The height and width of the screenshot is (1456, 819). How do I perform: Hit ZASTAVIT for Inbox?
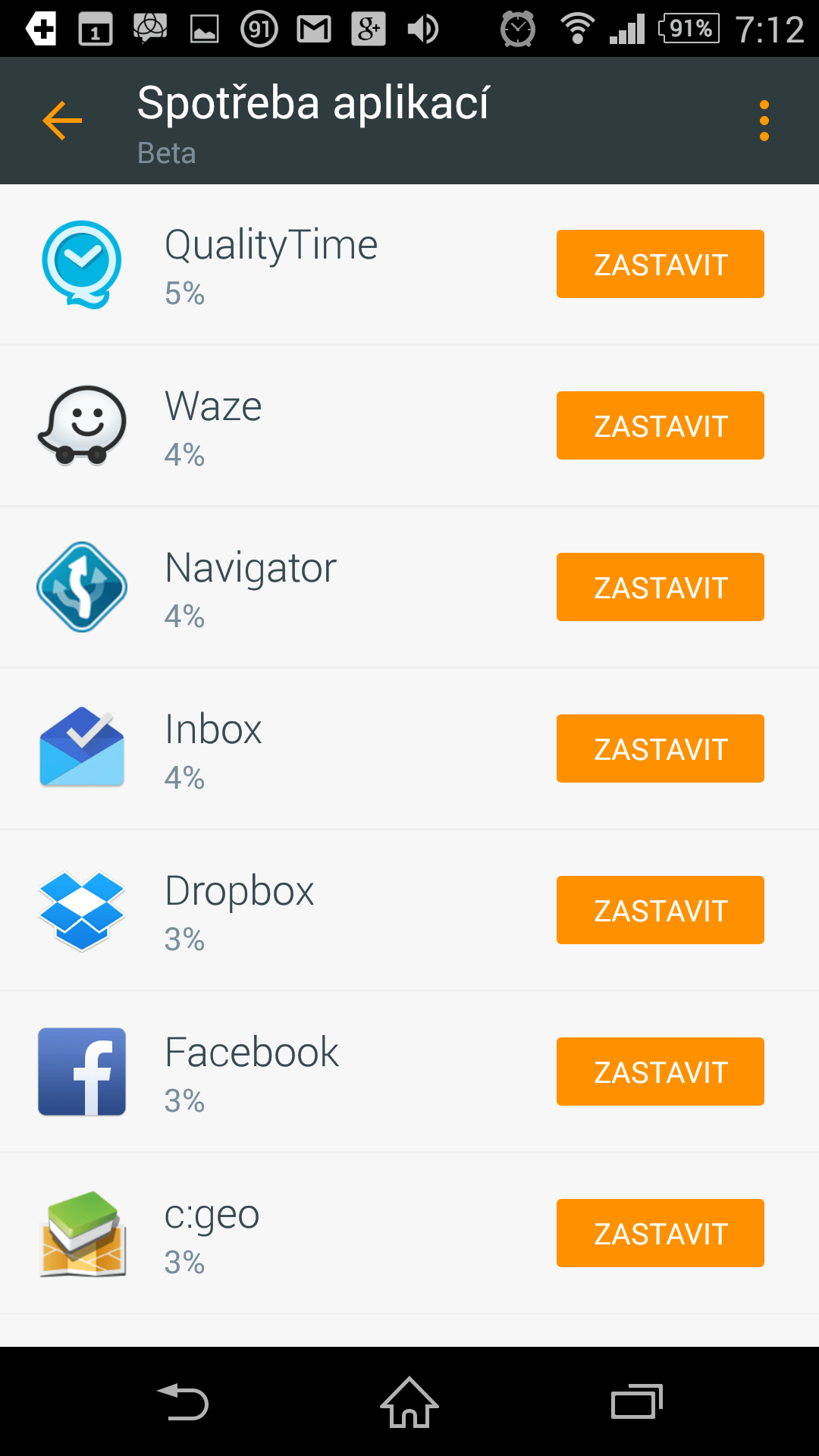tap(660, 748)
